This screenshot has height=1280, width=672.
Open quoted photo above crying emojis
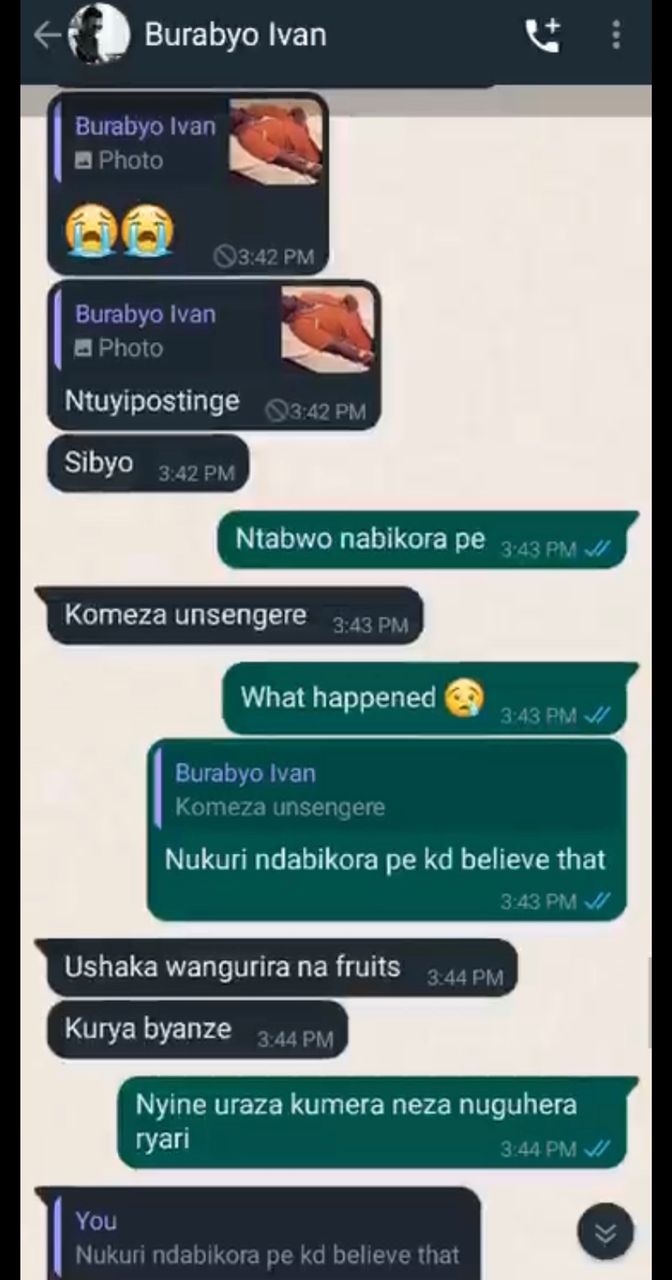click(x=276, y=142)
